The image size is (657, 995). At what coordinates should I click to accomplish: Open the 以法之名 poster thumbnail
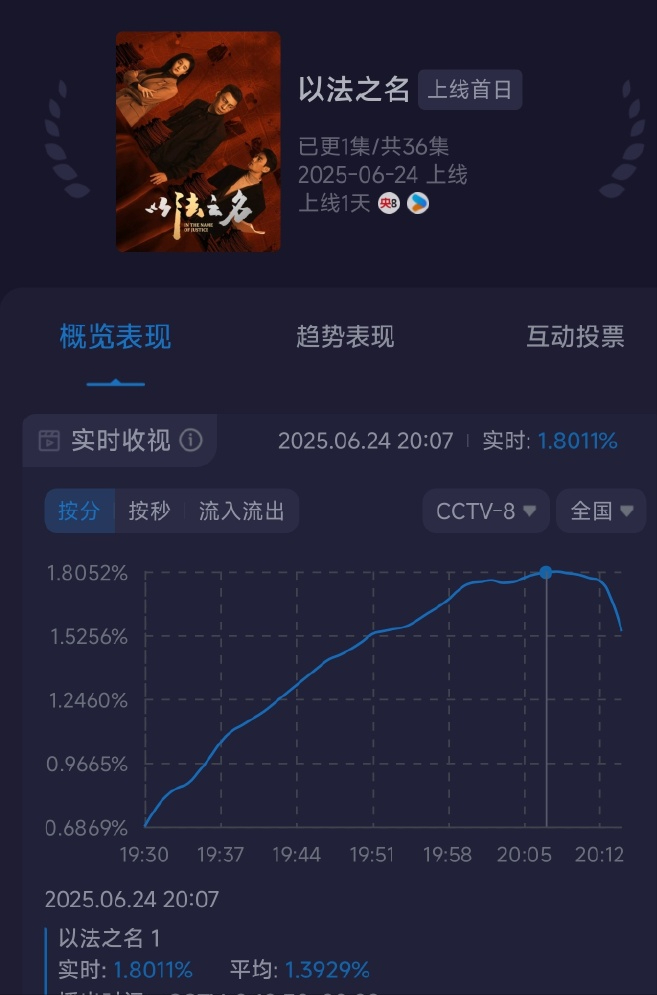[198, 141]
